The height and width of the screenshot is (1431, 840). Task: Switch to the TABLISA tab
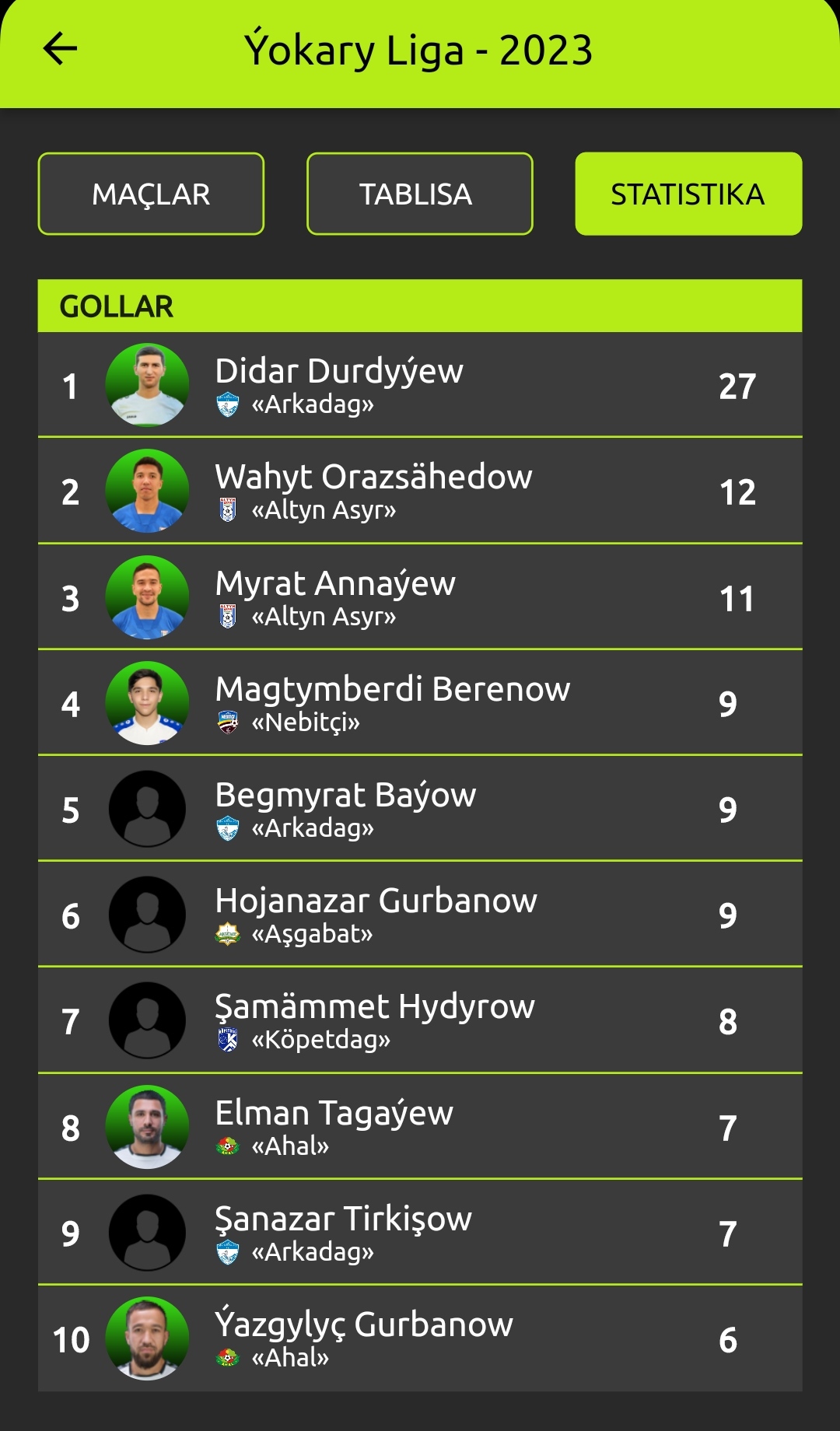pos(419,194)
